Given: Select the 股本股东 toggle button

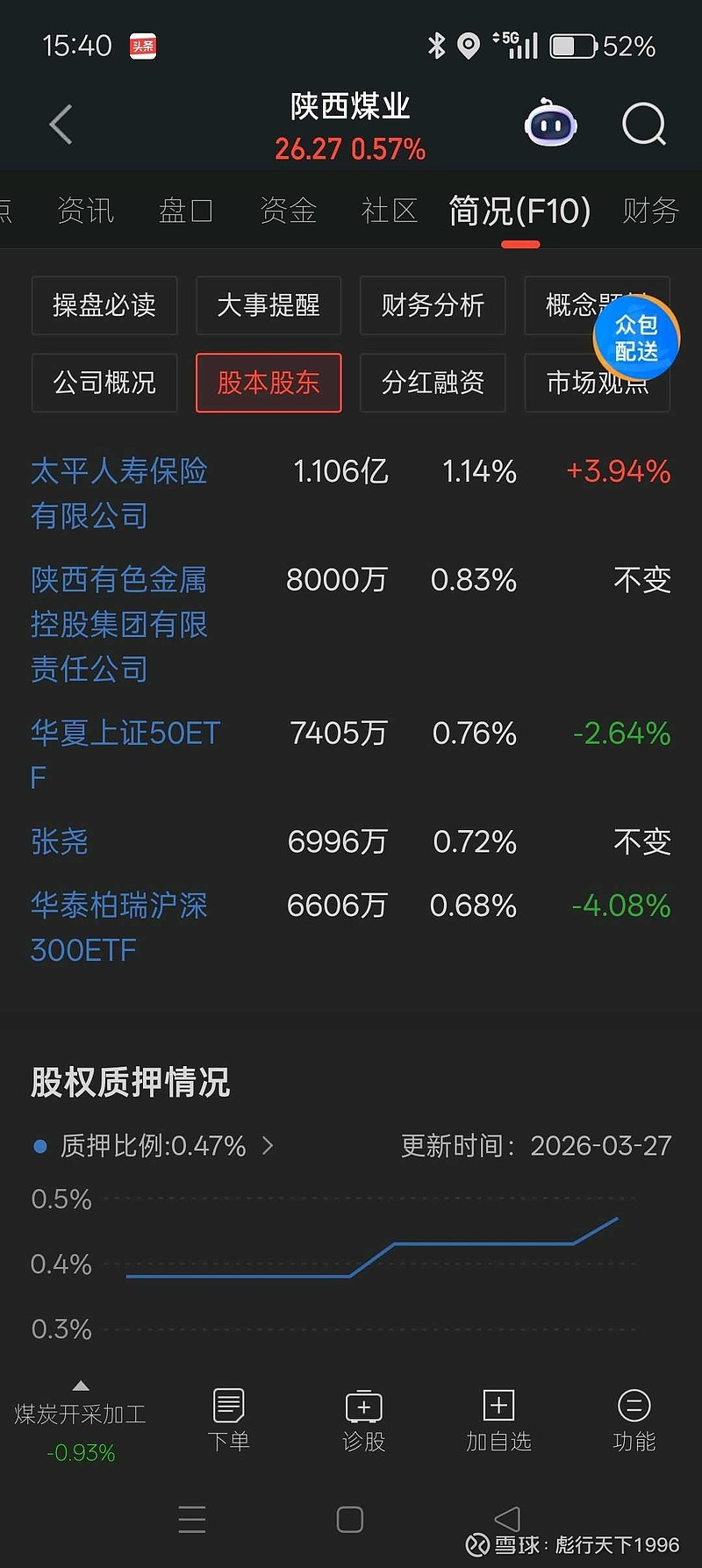Looking at the screenshot, I should pyautogui.click(x=269, y=383).
